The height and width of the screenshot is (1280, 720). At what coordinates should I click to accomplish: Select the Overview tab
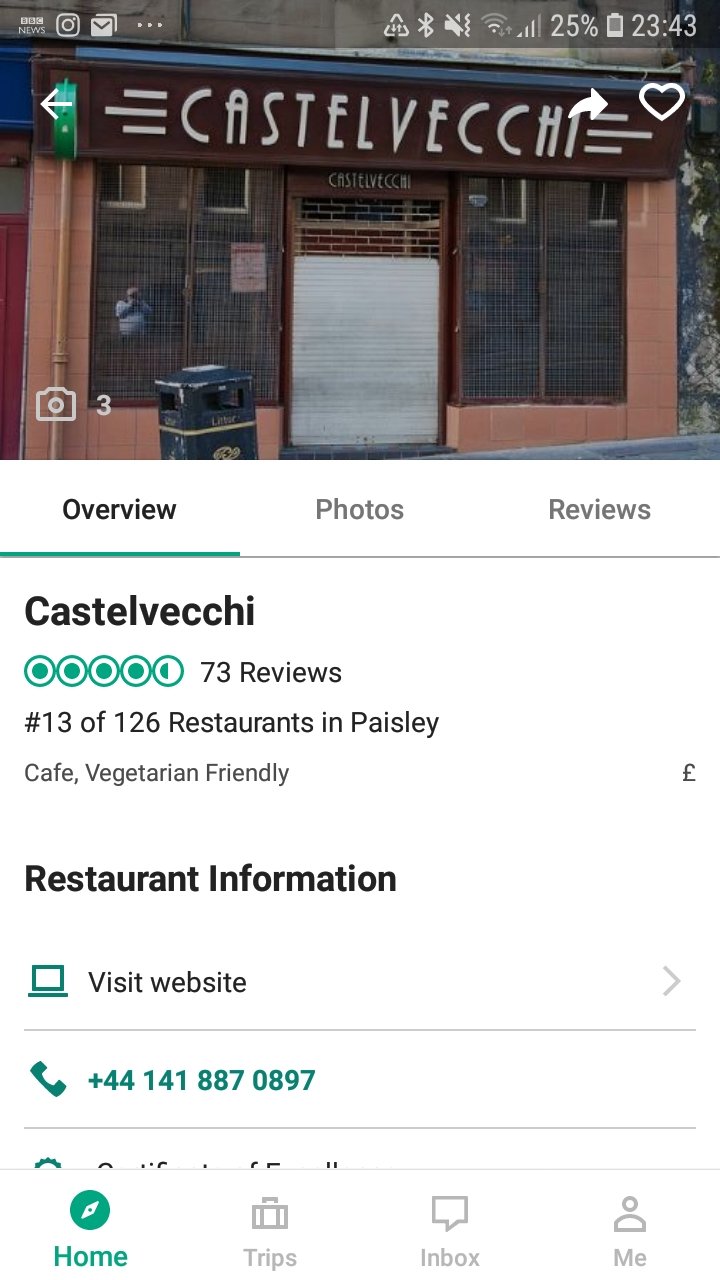(120, 509)
